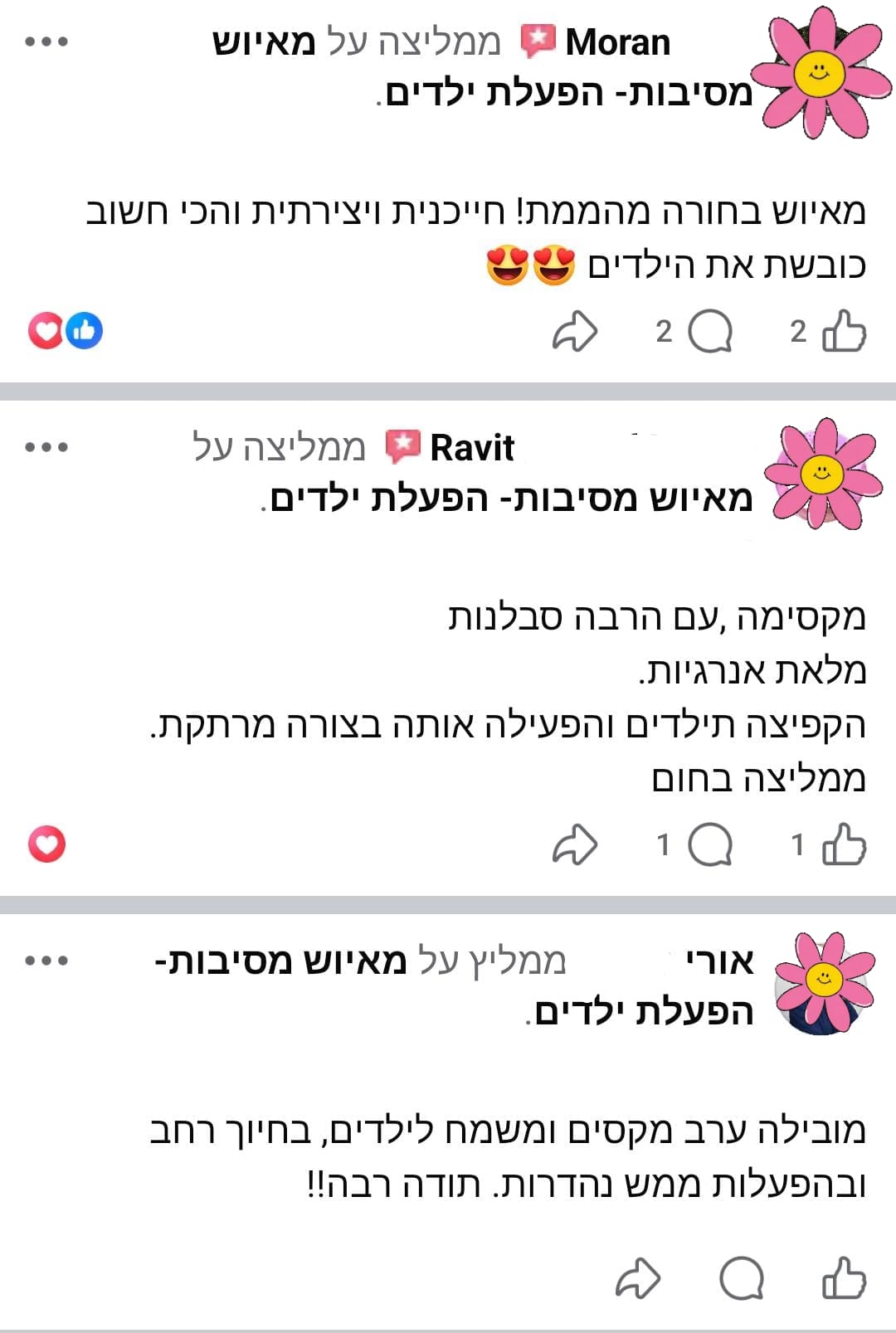896x1333 pixels.
Task: Open the options menu on Ravit's recommendation
Action: [x=46, y=447]
